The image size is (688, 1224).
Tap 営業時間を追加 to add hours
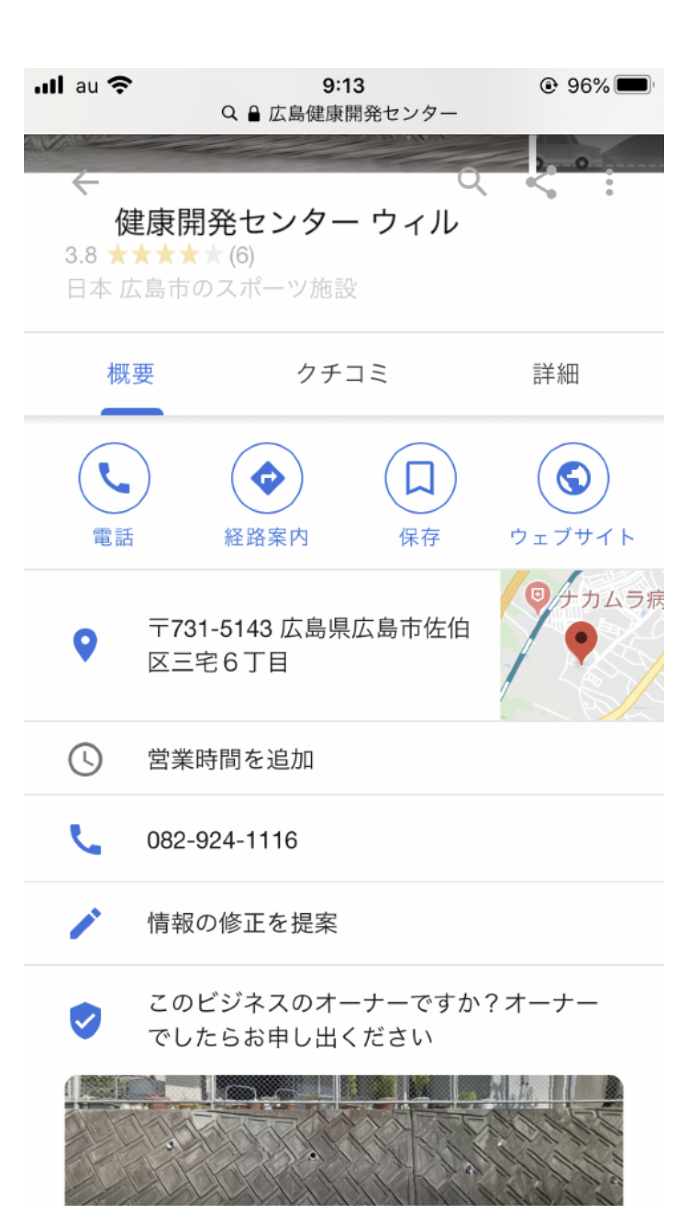point(231,759)
